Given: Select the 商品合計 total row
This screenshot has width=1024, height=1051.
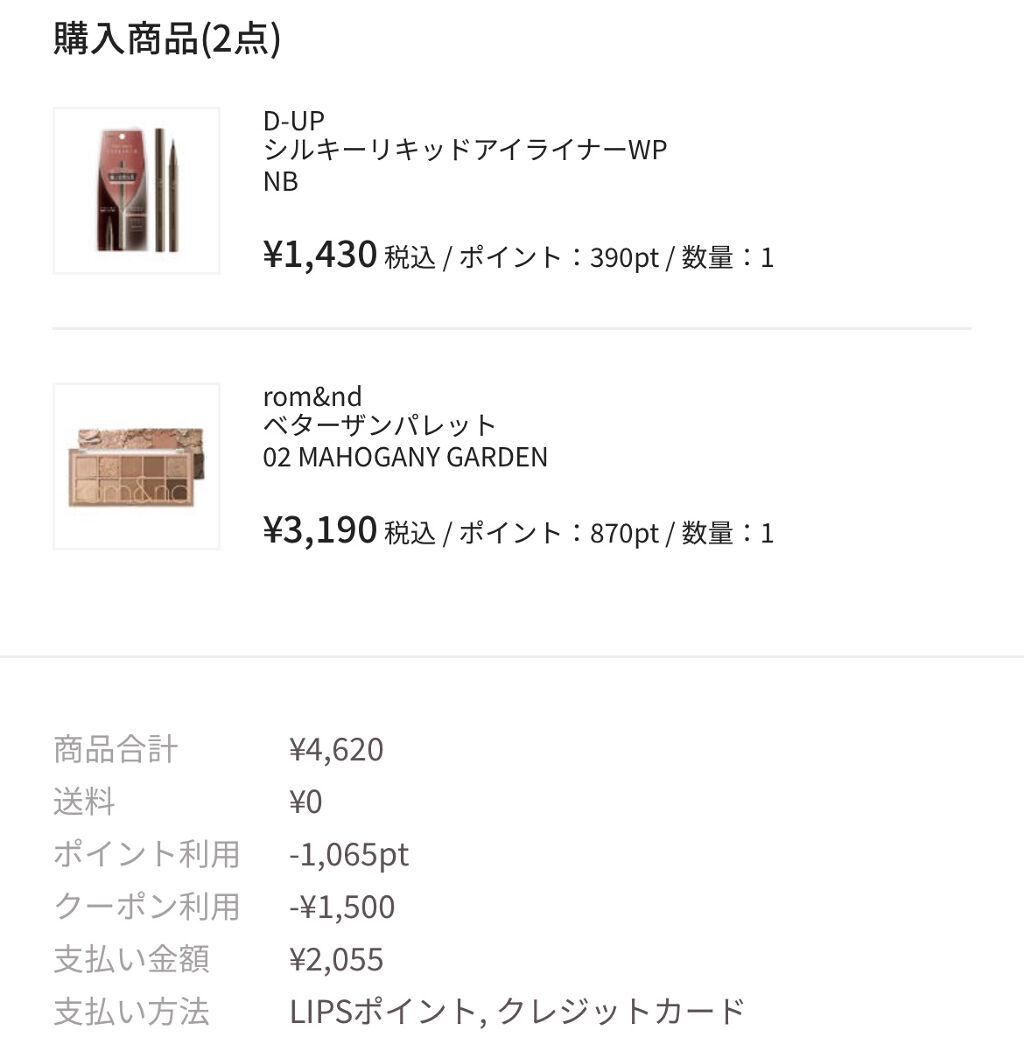Looking at the screenshot, I should click(116, 748).
